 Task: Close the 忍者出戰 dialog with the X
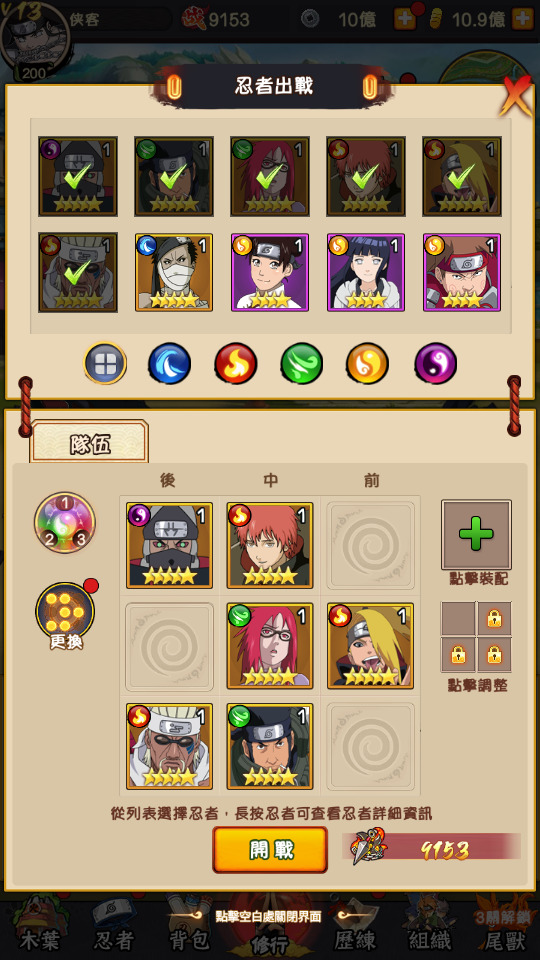[x=514, y=97]
